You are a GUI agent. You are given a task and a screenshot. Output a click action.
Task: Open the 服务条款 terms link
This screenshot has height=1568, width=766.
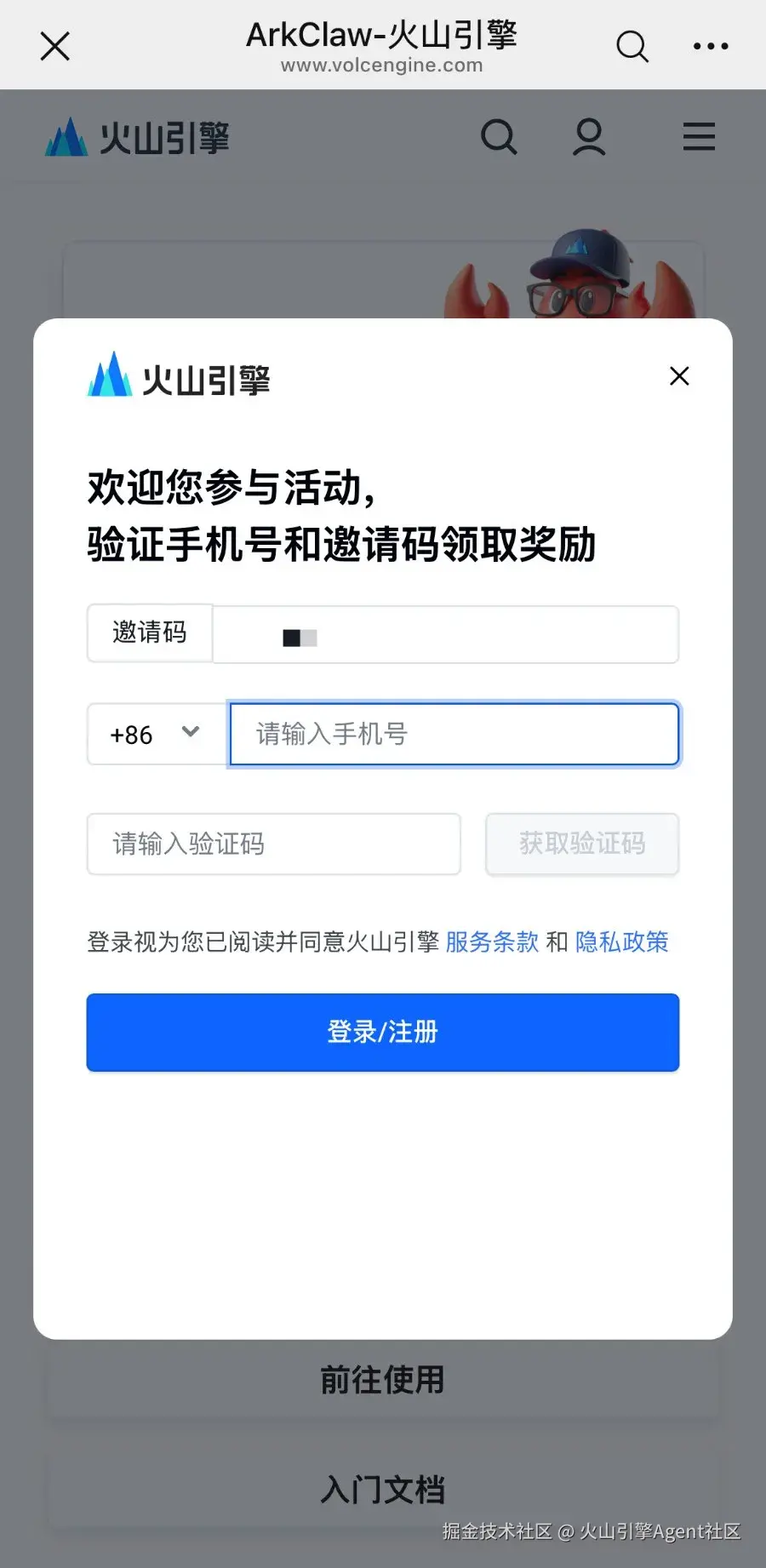[492, 941]
